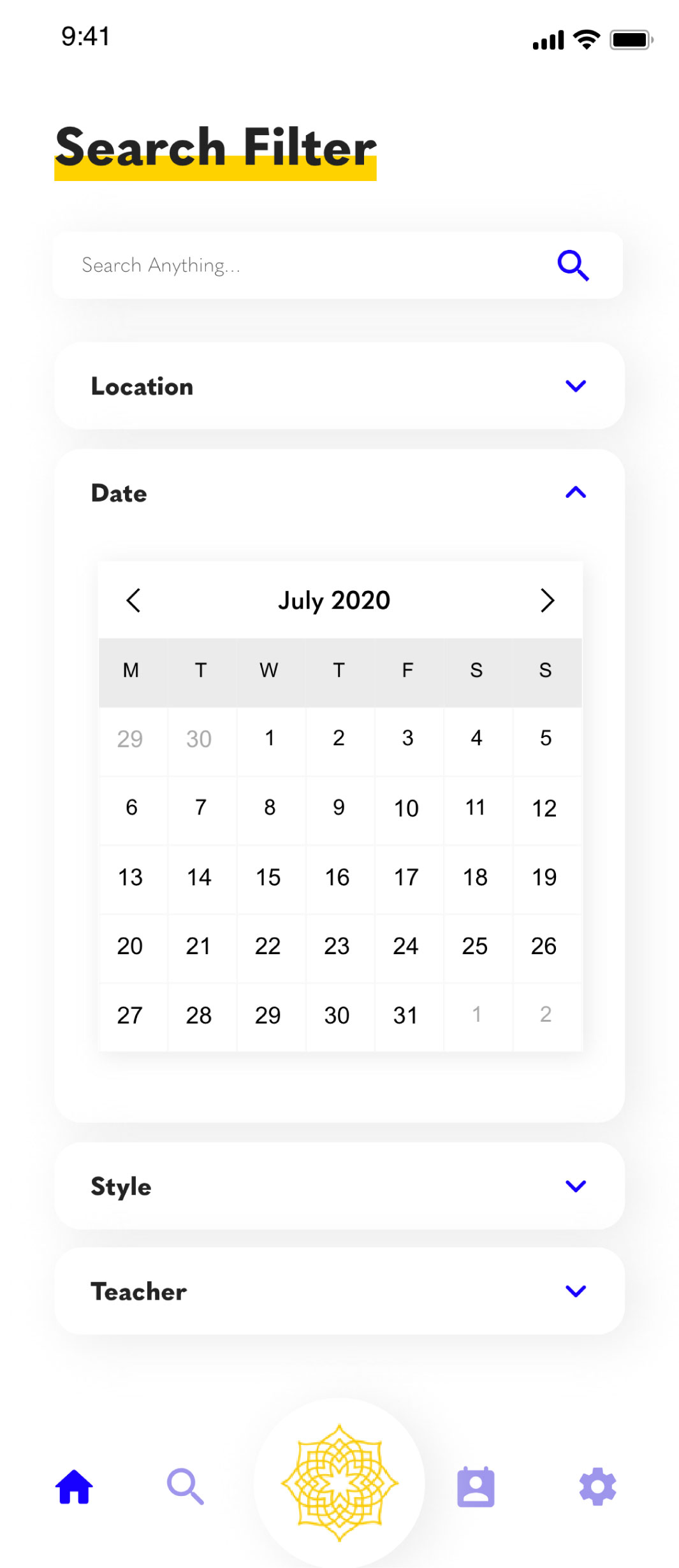679x1568 pixels.
Task: Choose July 8 as the date
Action: [270, 808]
